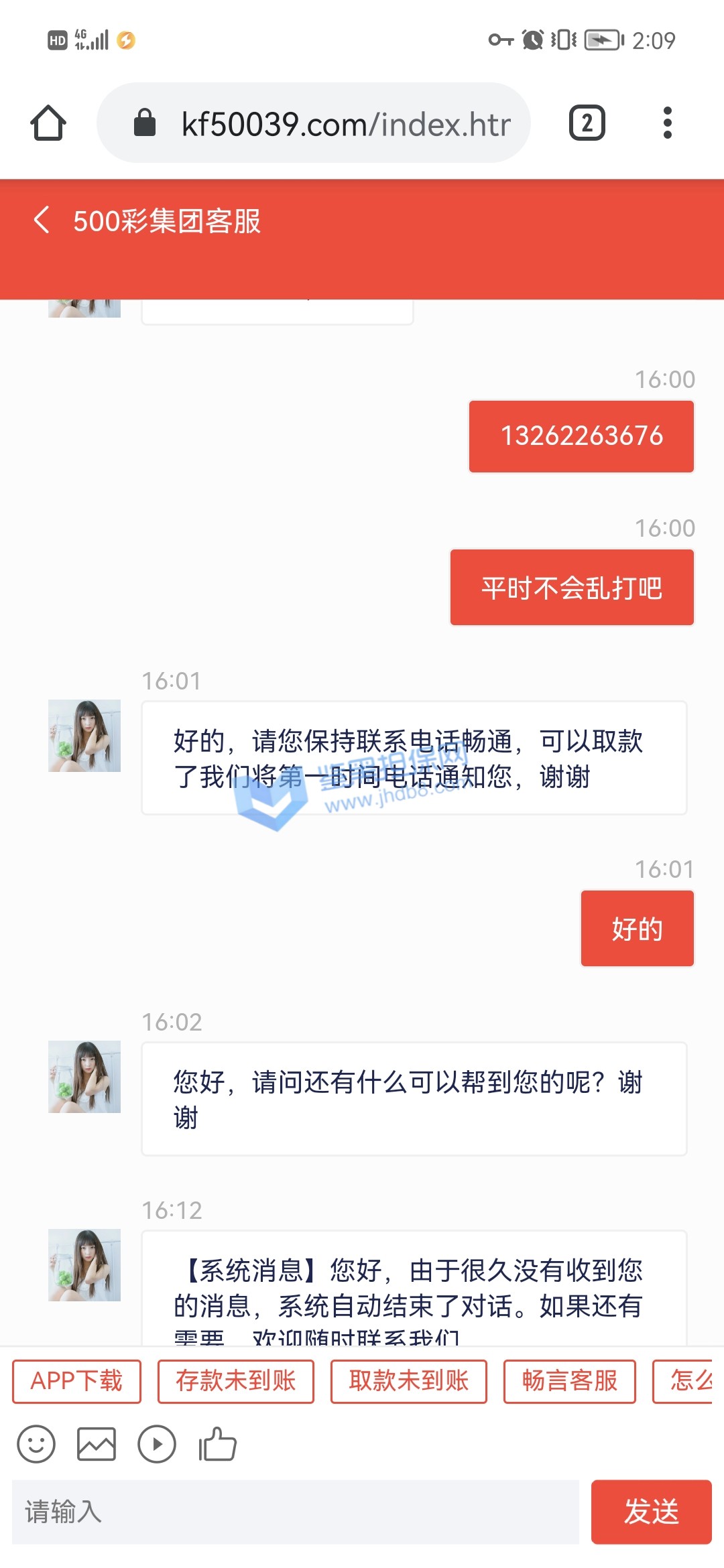This screenshot has height=1568, width=724.
Task: Select the 畅言客服 shortcut
Action: pos(569,1381)
